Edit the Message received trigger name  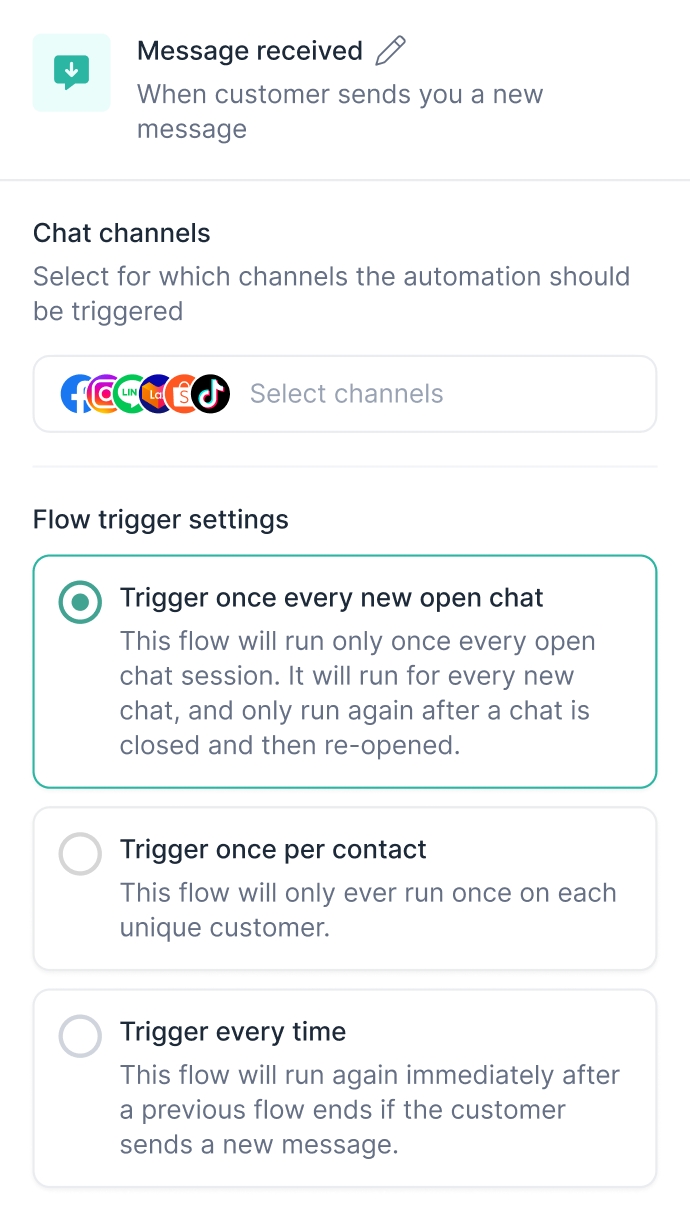tap(390, 51)
